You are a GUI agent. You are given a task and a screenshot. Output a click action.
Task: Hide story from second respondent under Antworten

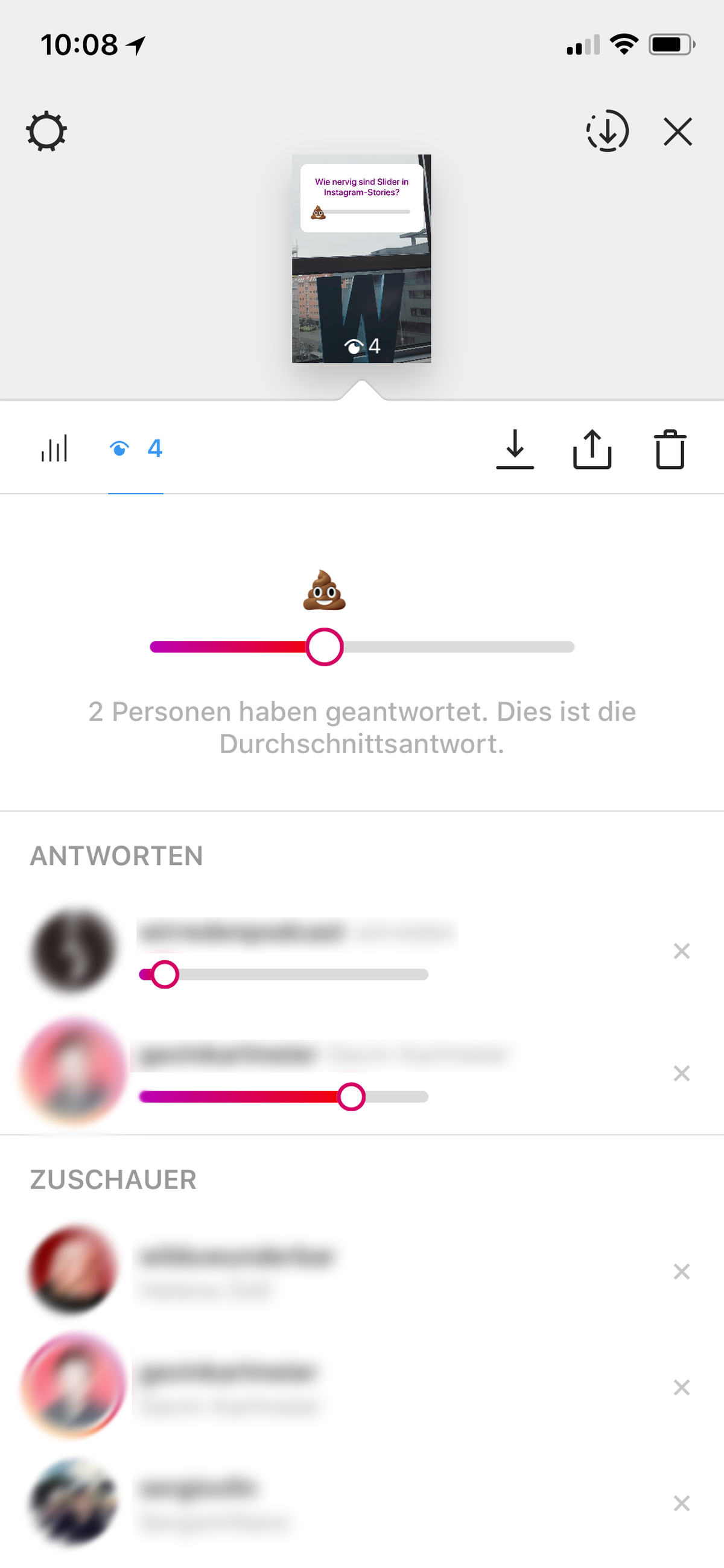point(681,1073)
